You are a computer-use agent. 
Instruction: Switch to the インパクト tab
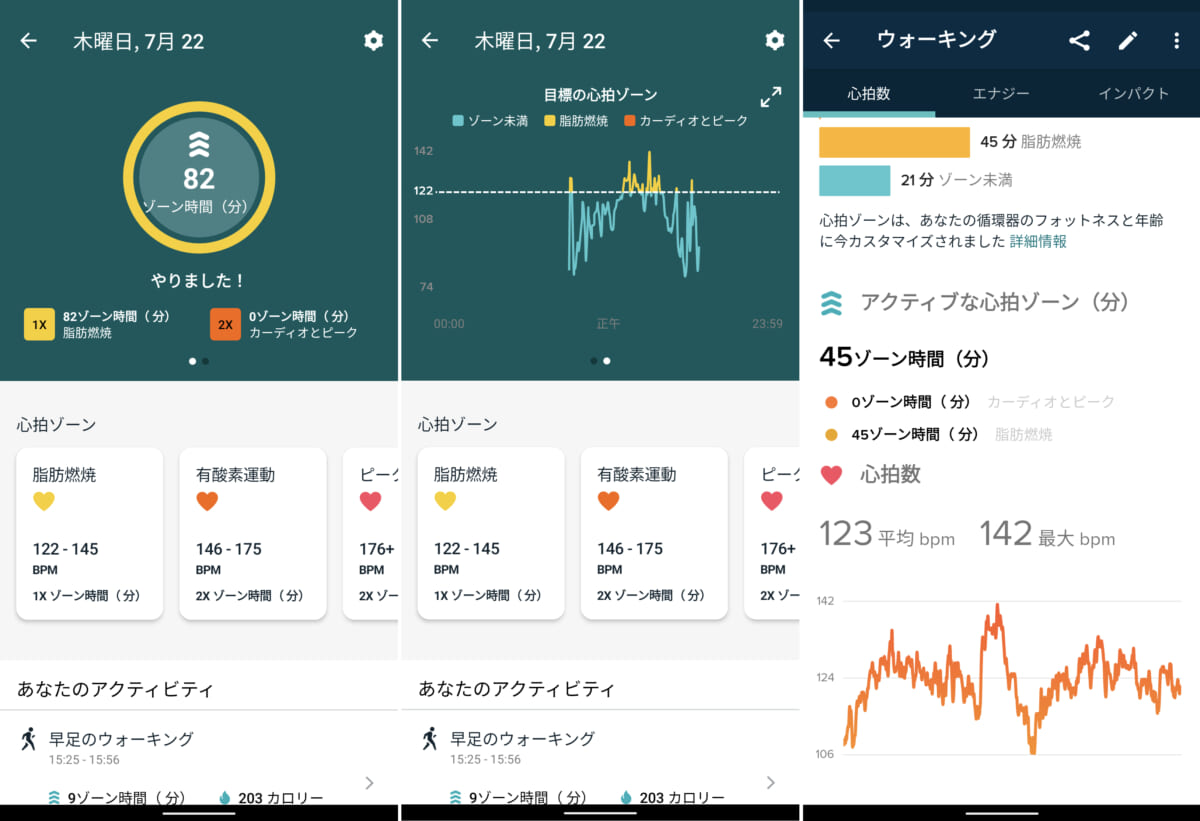point(1133,93)
